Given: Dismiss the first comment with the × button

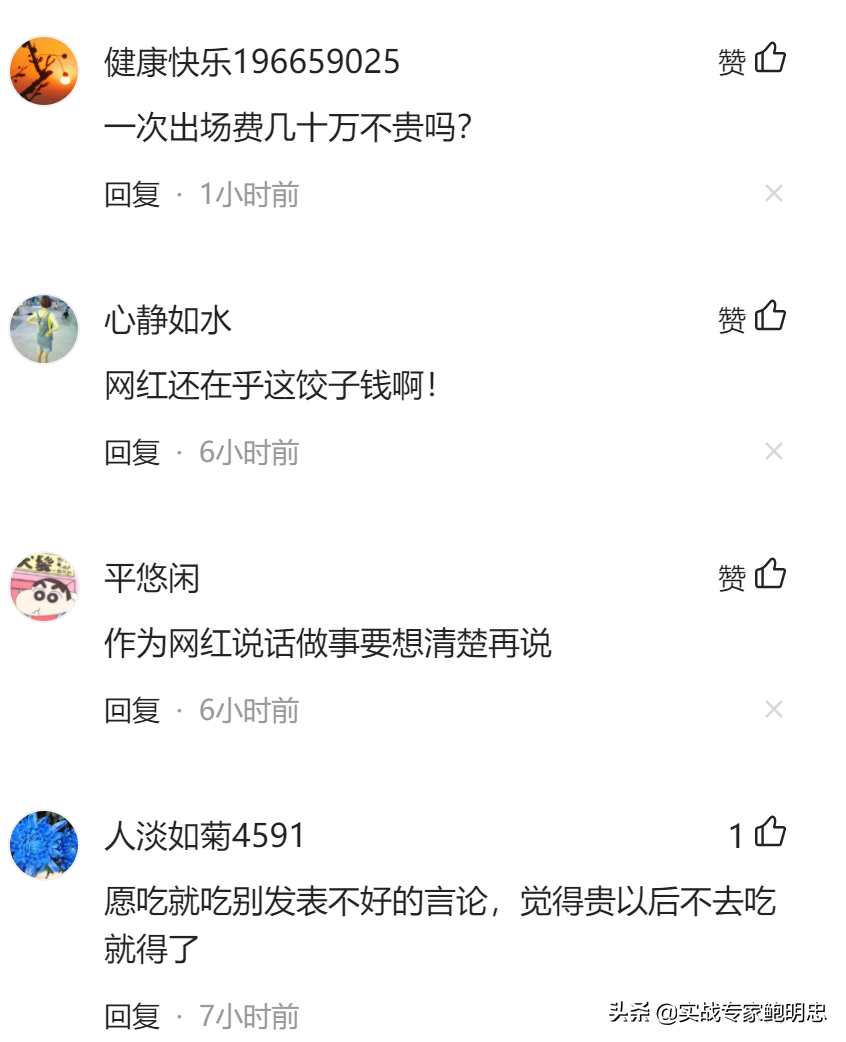Looking at the screenshot, I should (775, 193).
